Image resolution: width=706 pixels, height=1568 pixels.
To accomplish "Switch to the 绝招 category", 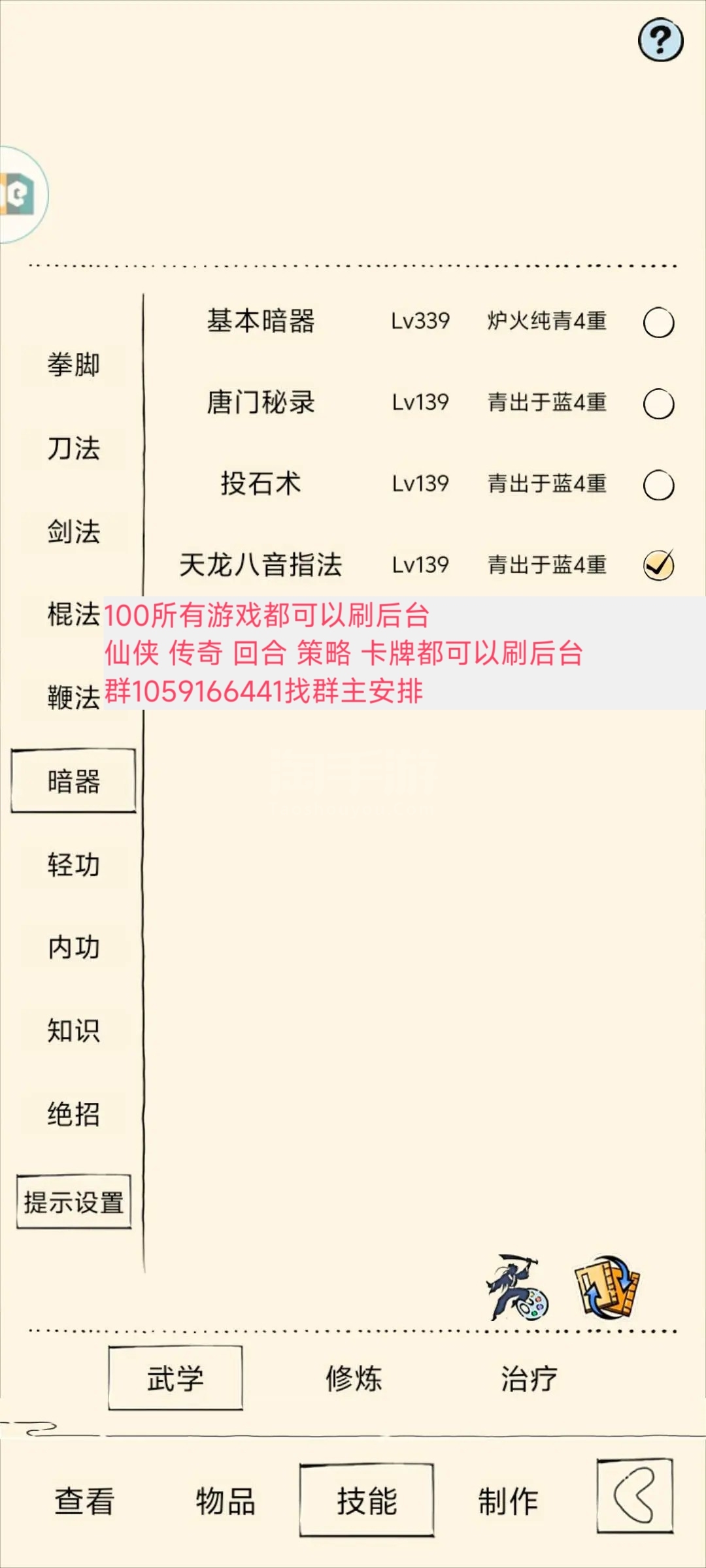I will (x=73, y=1114).
